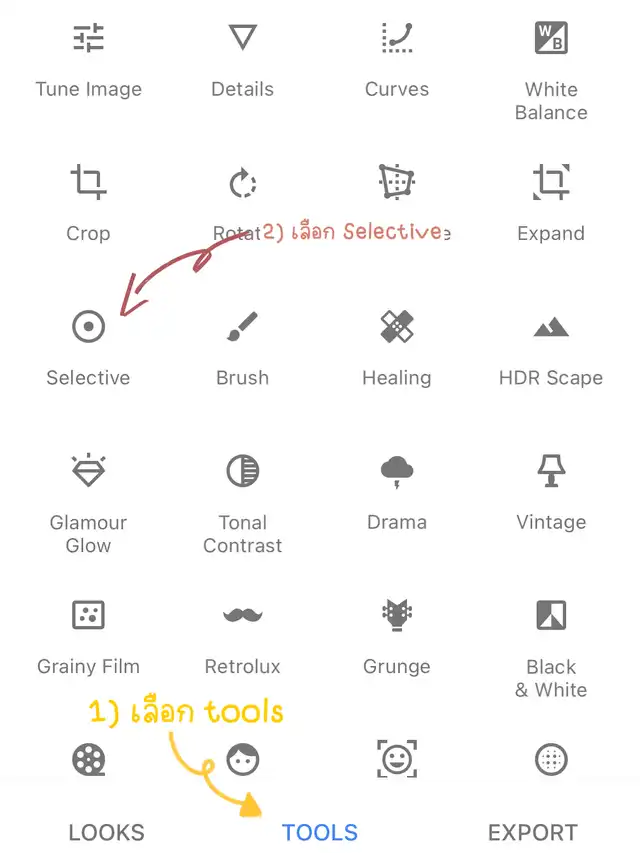
Task: Open the Crop tool
Action: [88, 203]
